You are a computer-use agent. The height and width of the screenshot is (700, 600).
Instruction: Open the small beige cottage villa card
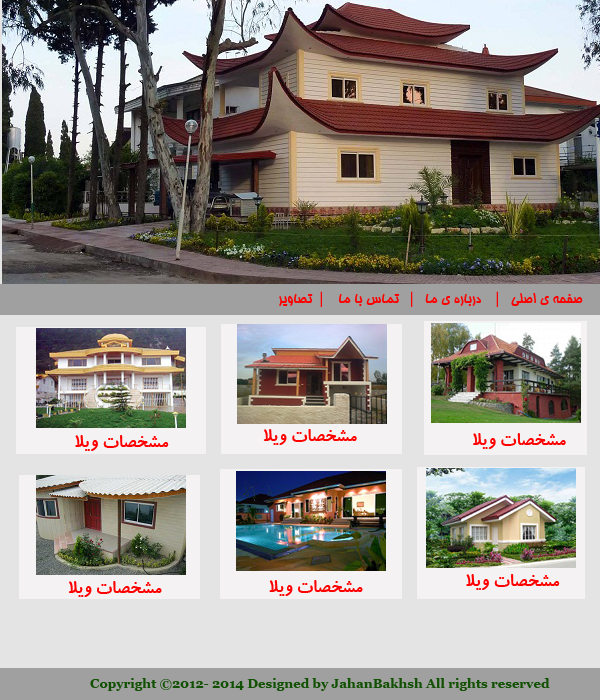tap(501, 518)
